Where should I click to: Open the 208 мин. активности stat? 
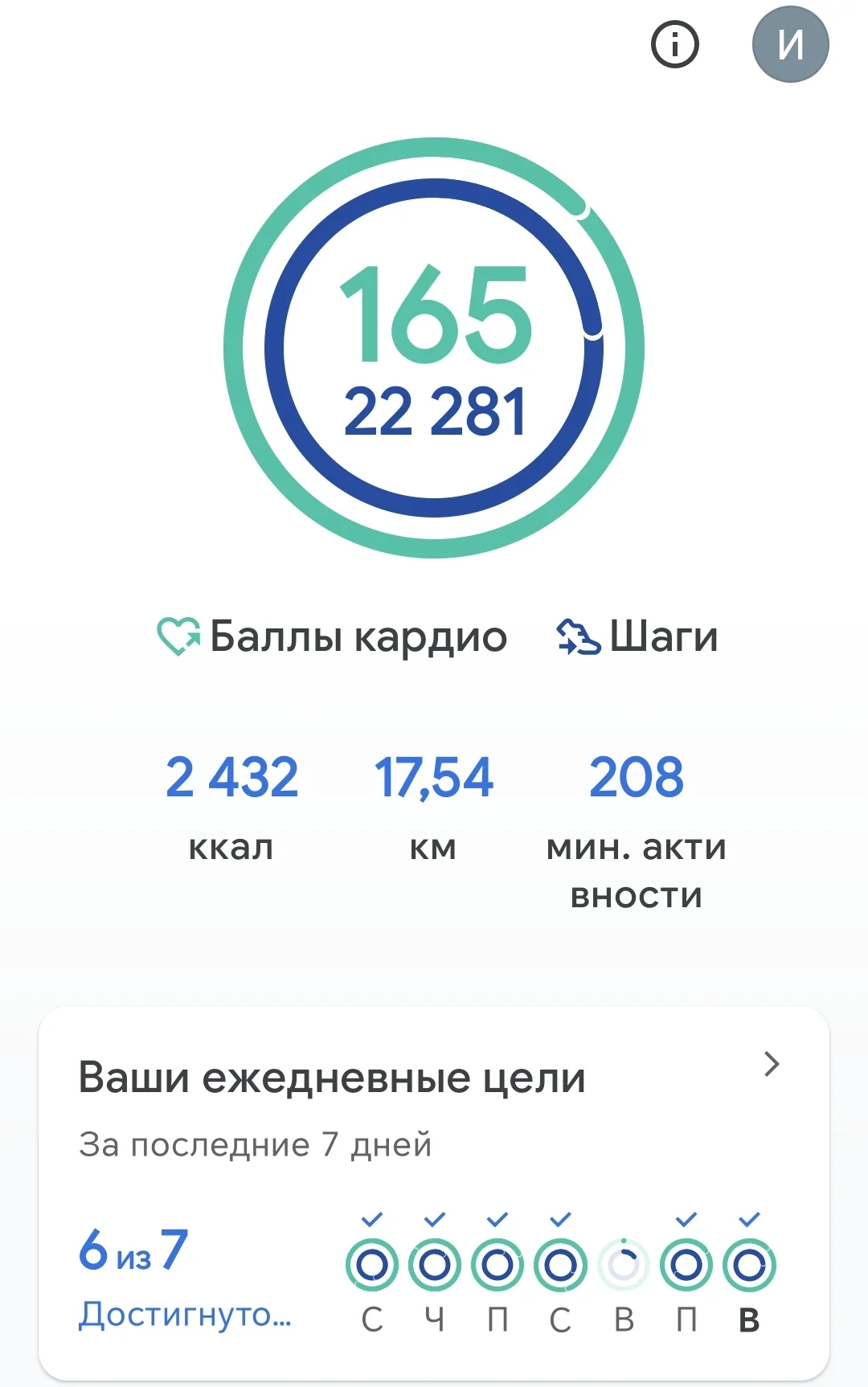pyautogui.click(x=636, y=828)
